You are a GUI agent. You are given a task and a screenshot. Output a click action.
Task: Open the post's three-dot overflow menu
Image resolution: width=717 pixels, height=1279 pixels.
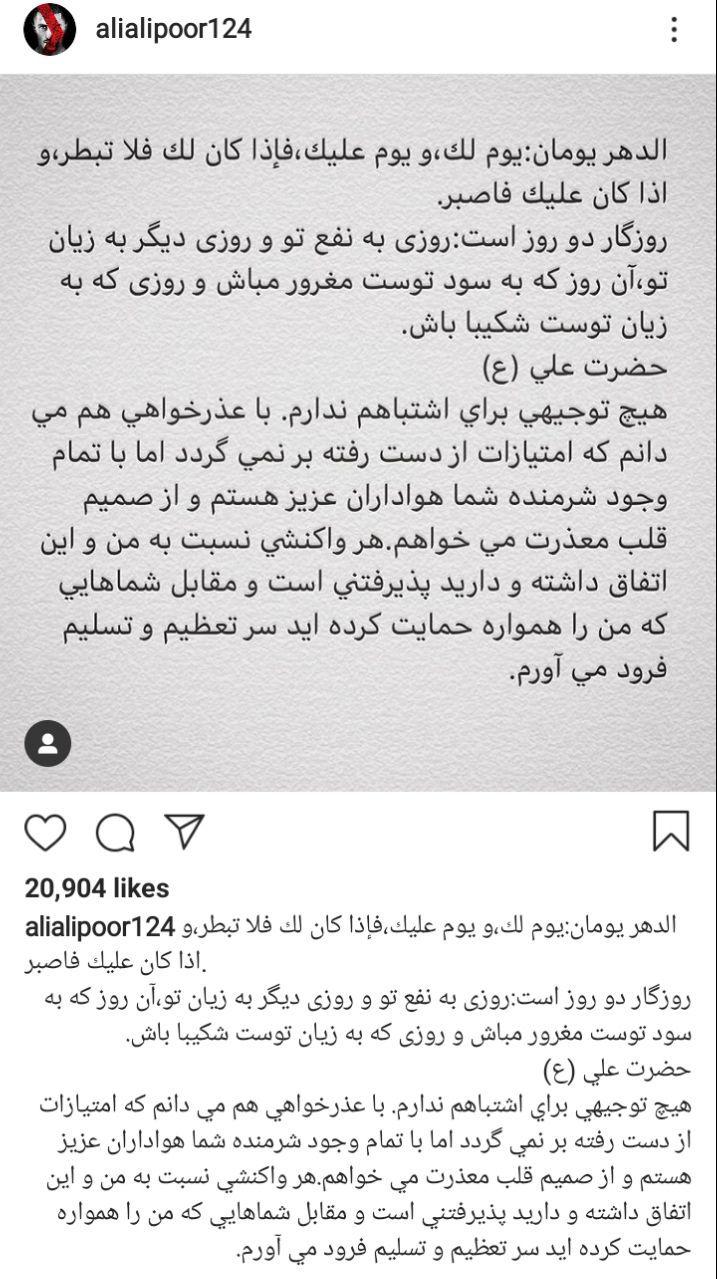point(674,30)
